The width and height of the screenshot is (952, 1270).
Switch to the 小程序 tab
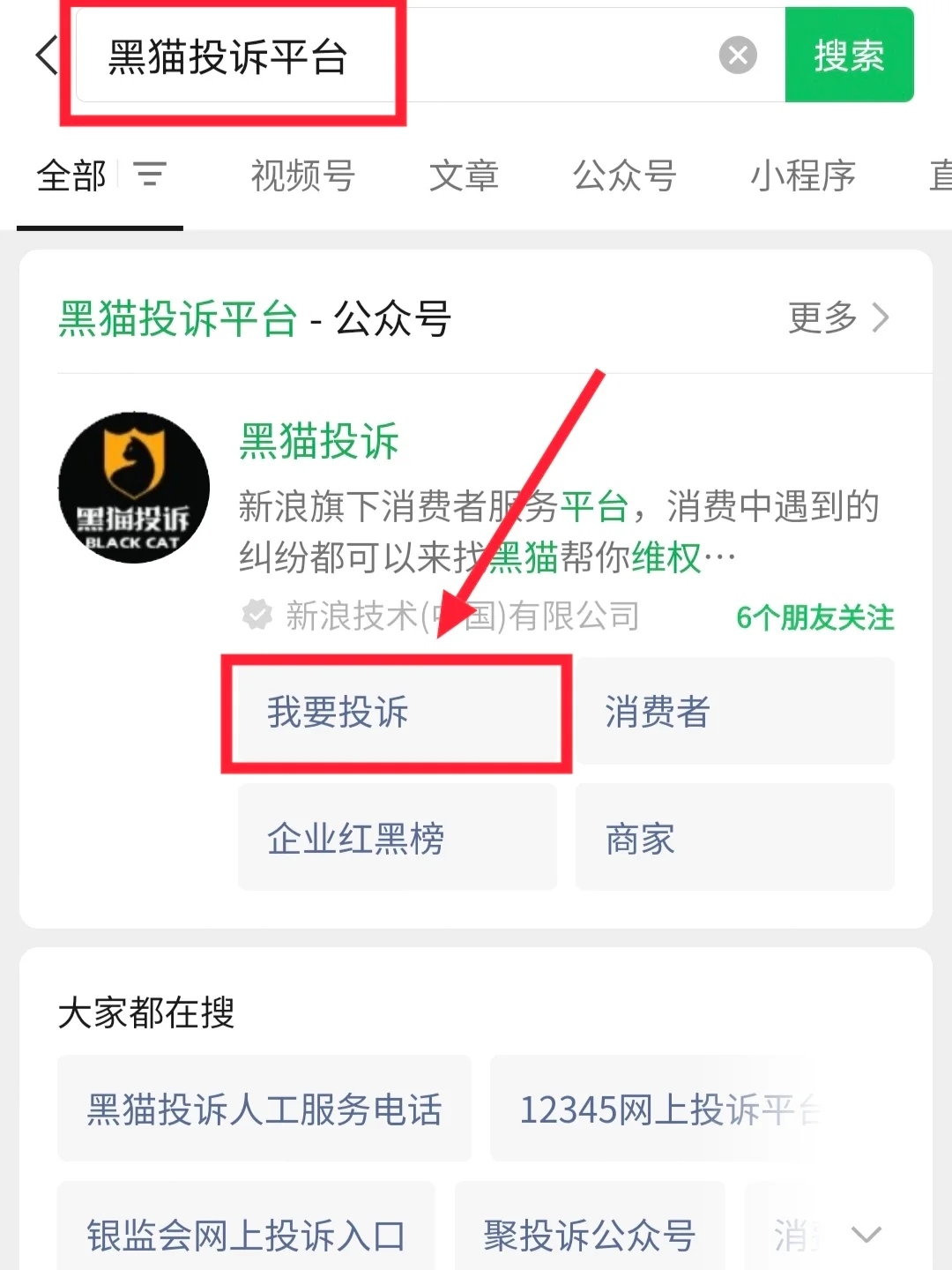click(802, 176)
